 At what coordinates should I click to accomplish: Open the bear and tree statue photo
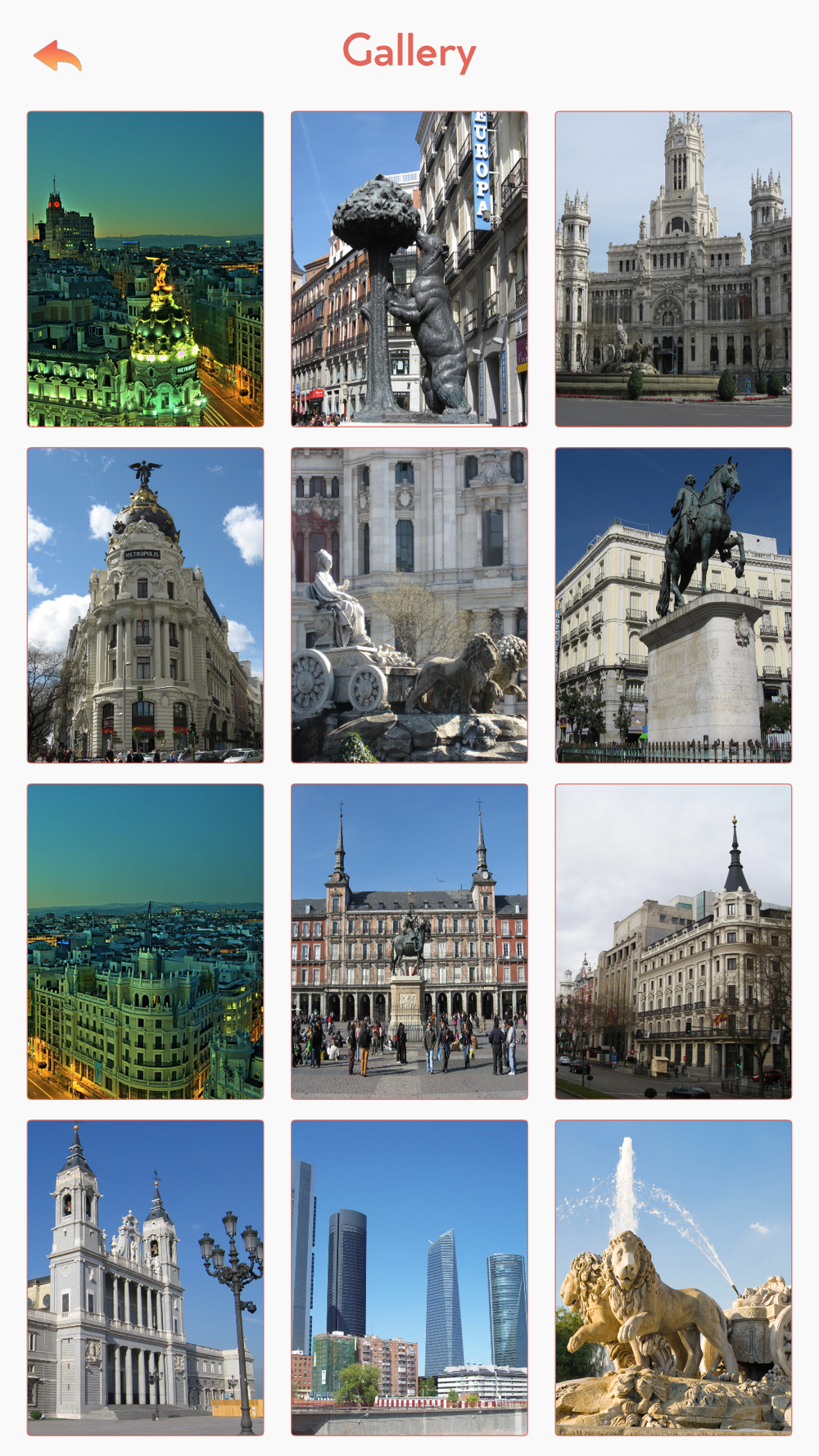point(409,269)
